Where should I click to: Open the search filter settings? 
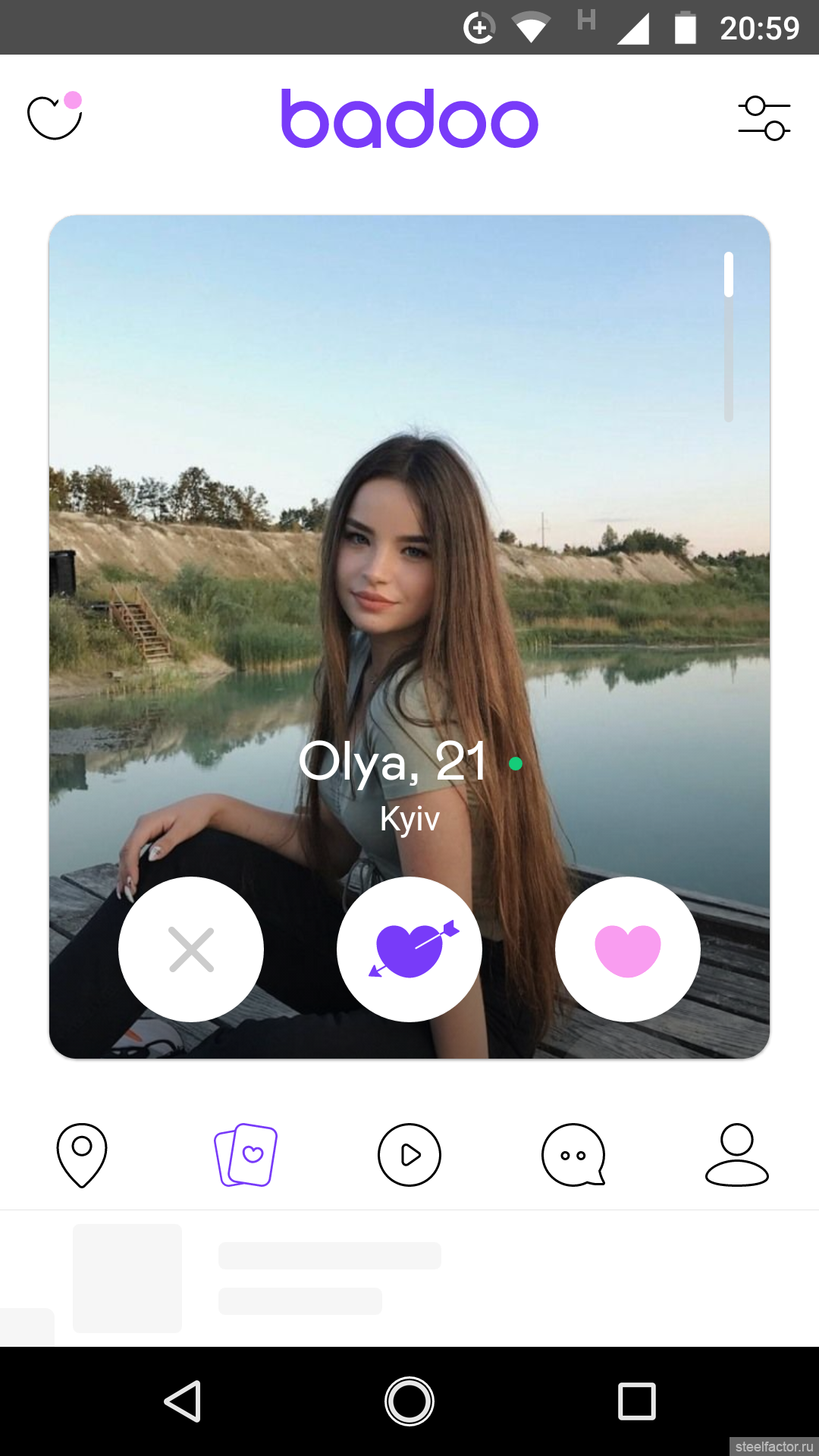(764, 118)
